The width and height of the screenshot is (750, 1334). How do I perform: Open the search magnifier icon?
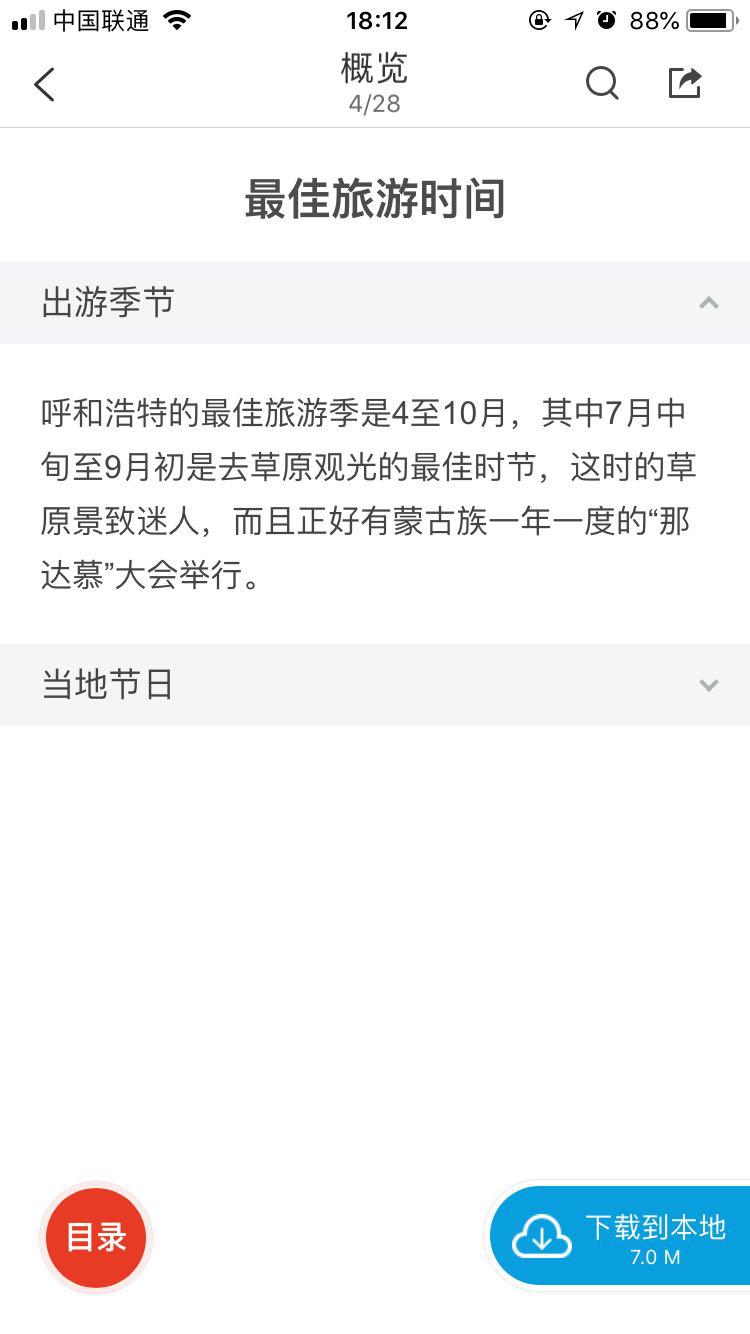602,84
